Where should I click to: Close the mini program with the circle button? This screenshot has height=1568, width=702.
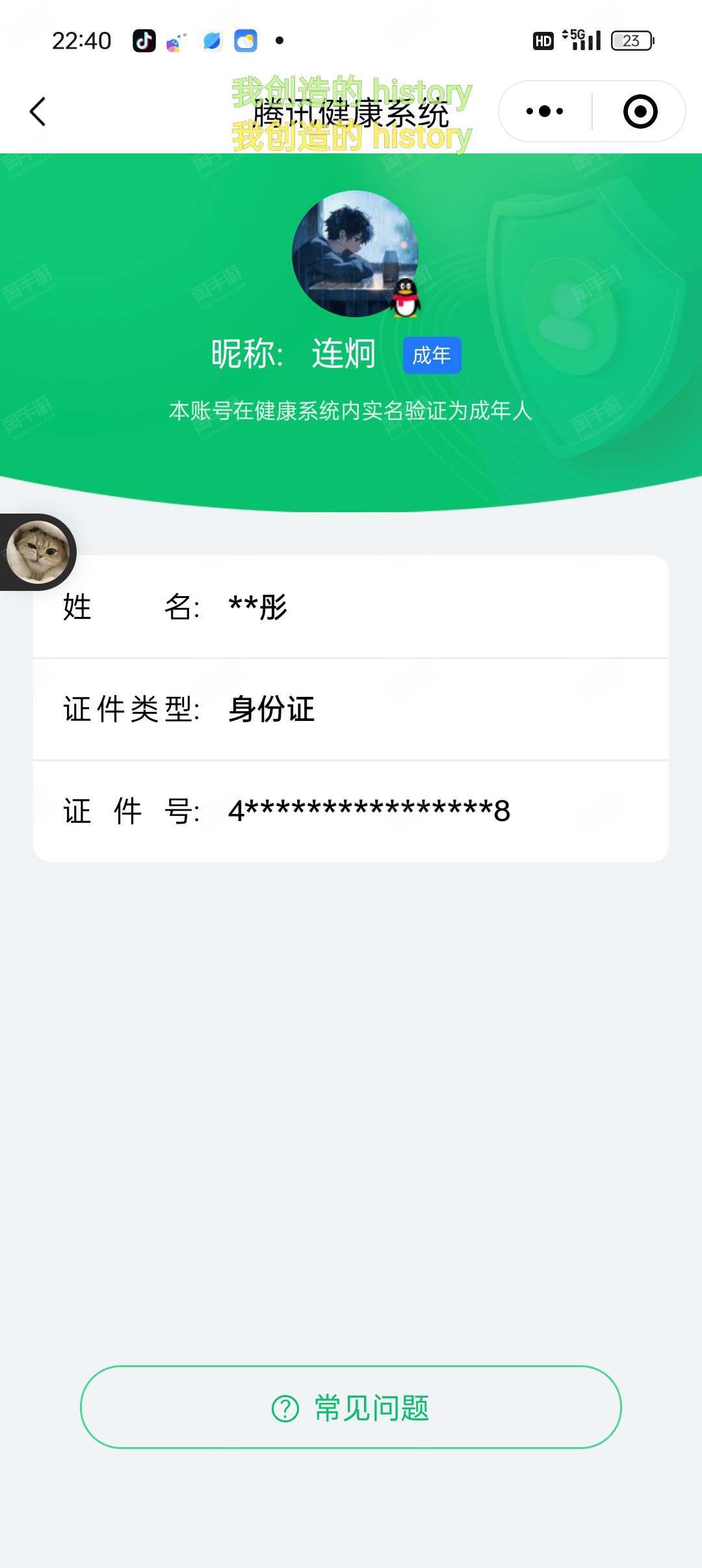[640, 111]
